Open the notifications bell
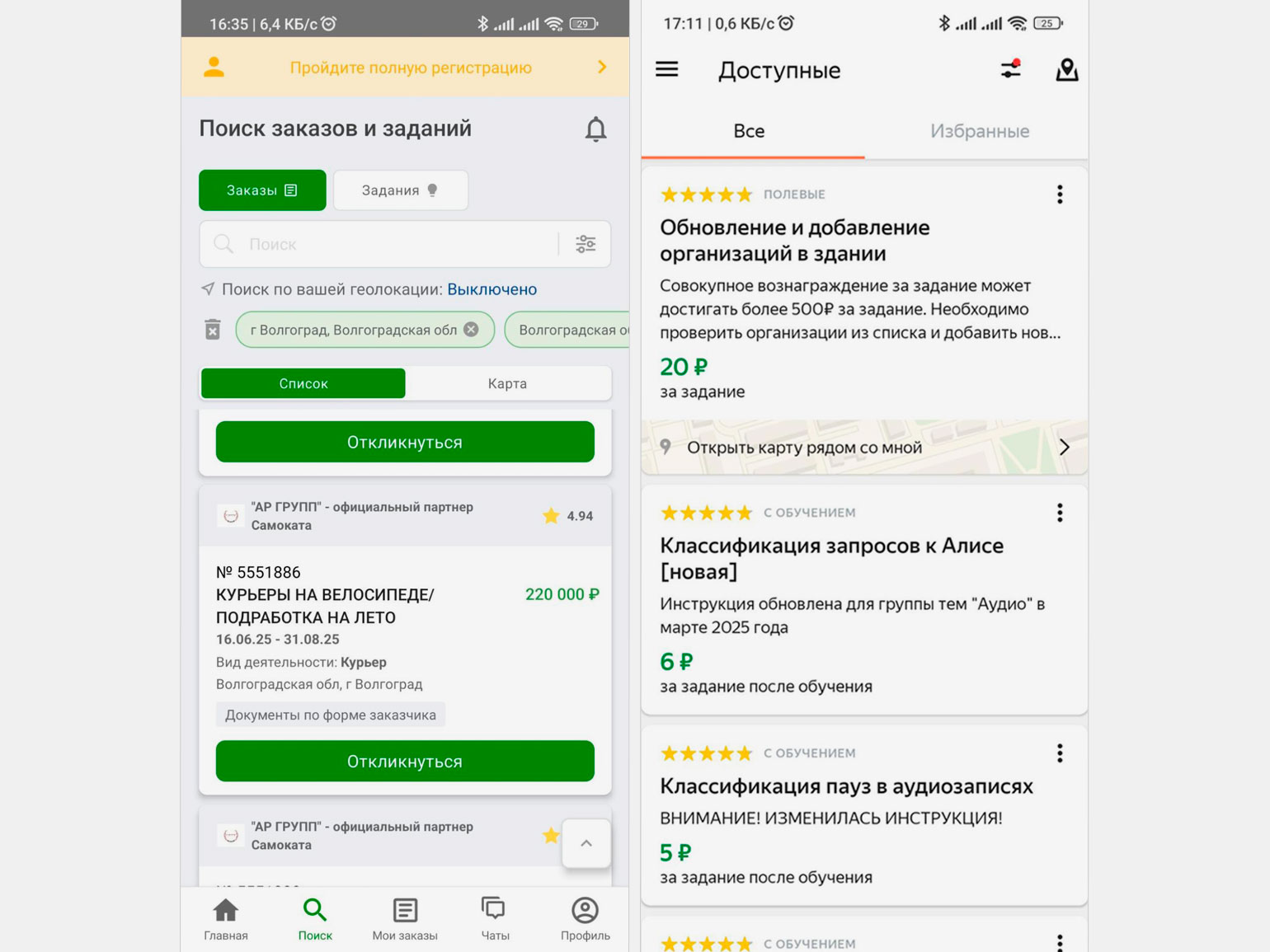Image resolution: width=1270 pixels, height=952 pixels. tap(595, 129)
